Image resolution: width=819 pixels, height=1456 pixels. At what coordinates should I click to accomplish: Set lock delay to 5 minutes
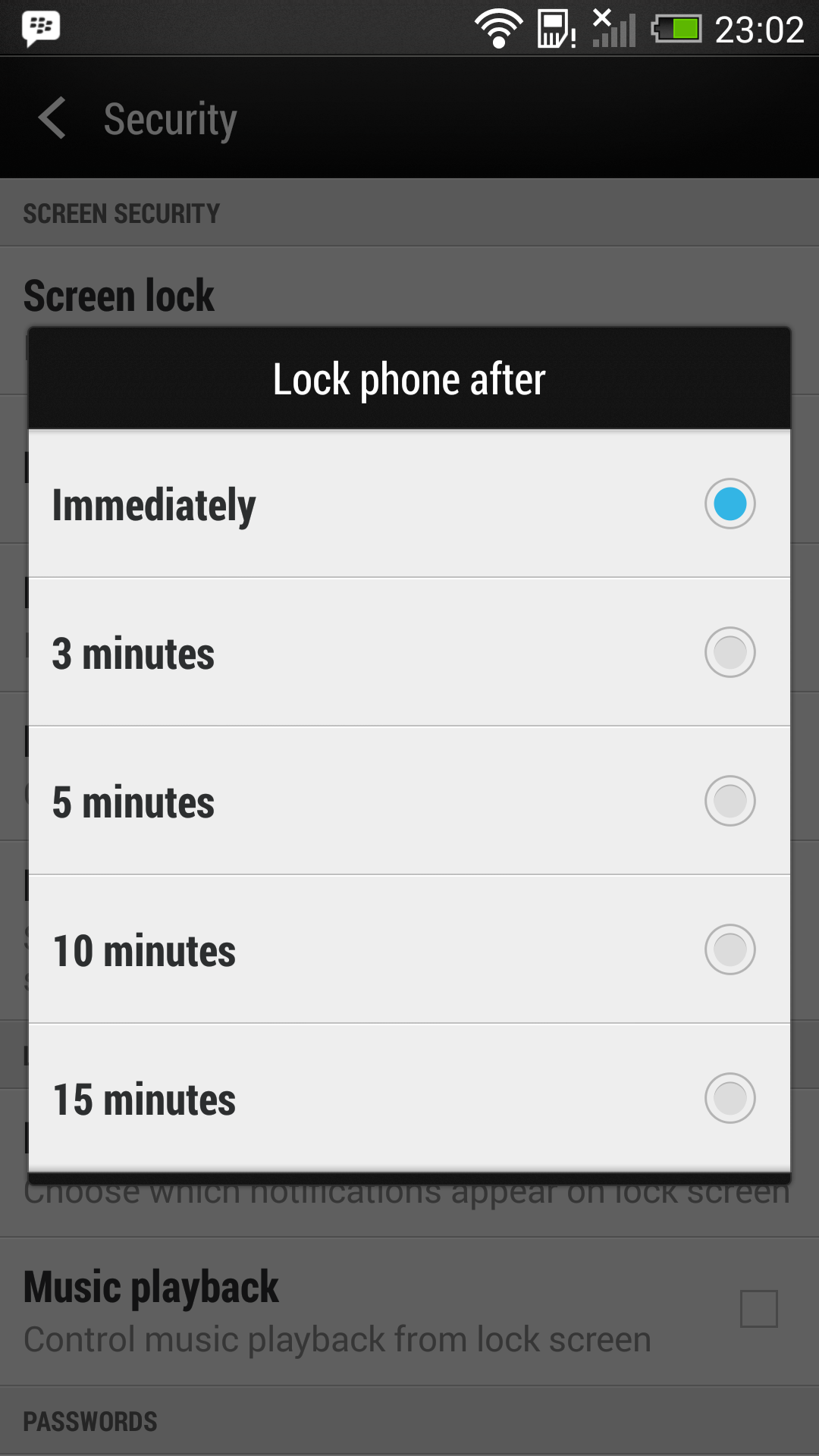(409, 801)
